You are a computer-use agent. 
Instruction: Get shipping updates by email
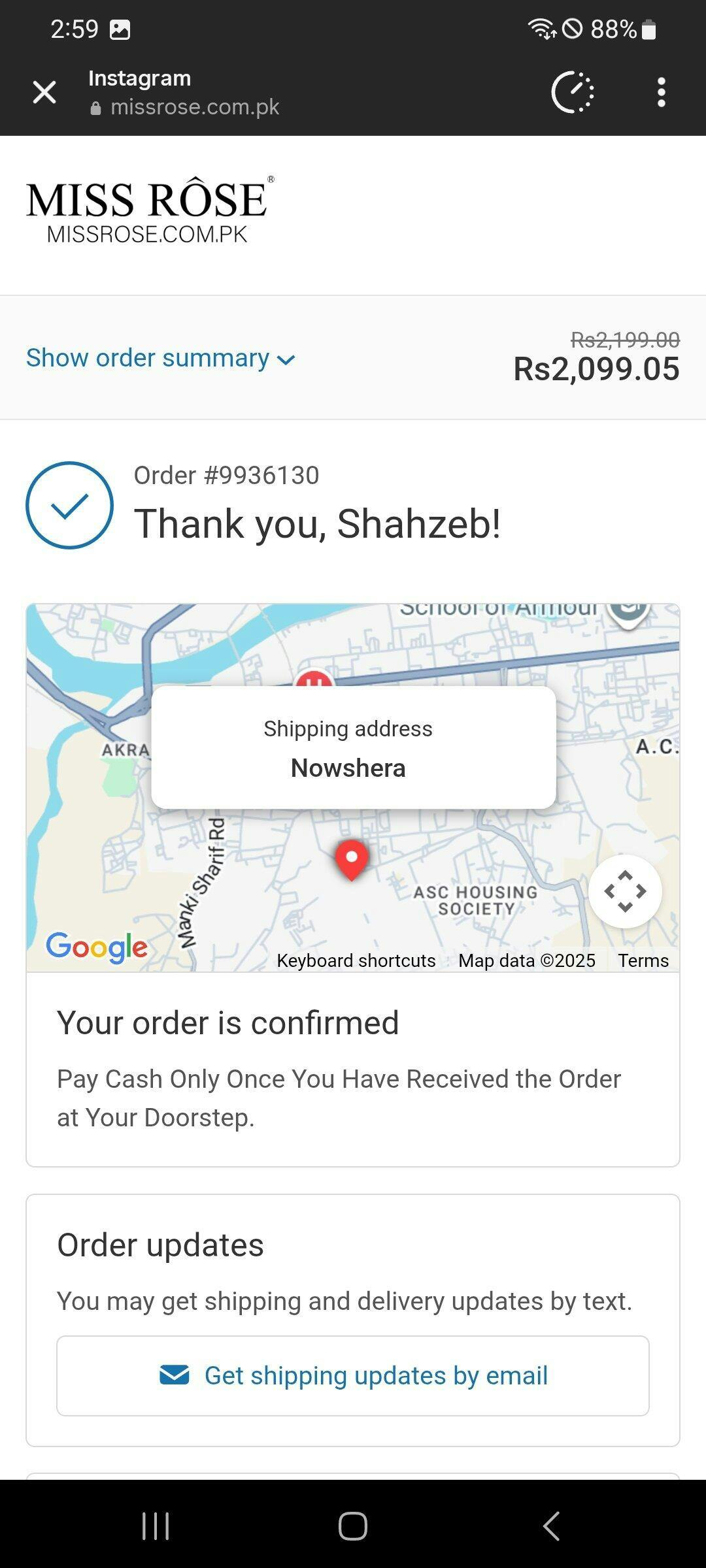point(353,1375)
